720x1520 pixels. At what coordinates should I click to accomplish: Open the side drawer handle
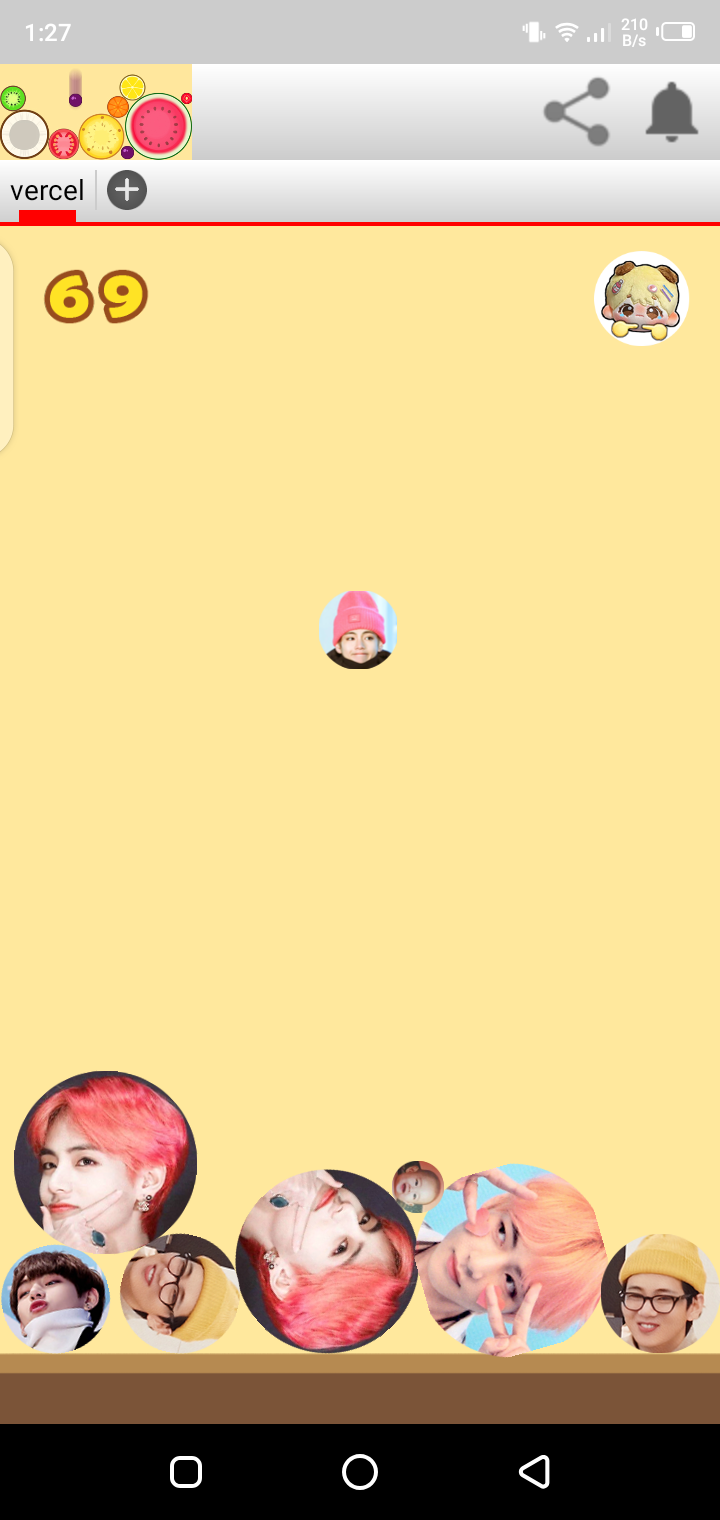6,345
